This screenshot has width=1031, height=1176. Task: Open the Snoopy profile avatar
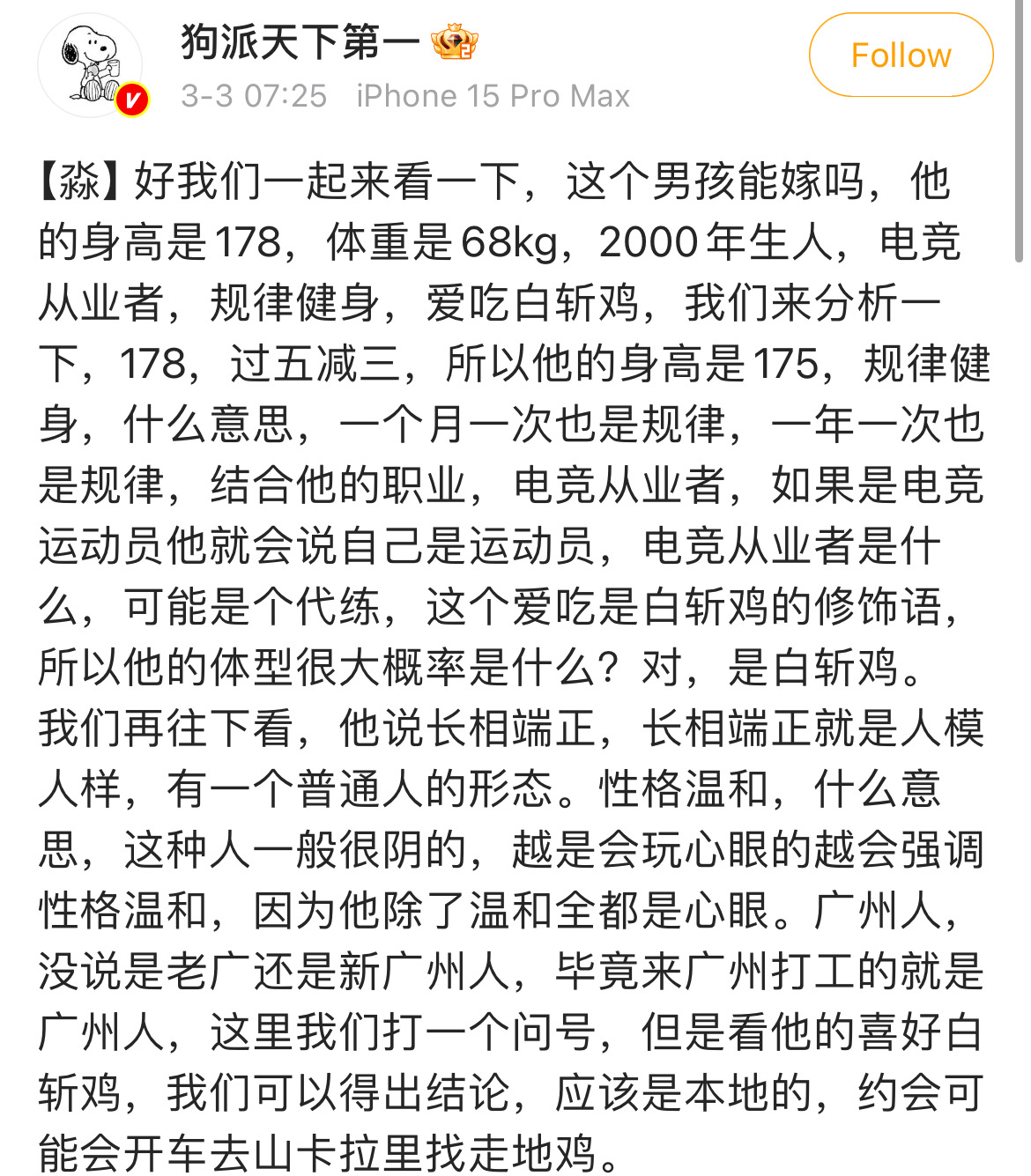pos(91,65)
